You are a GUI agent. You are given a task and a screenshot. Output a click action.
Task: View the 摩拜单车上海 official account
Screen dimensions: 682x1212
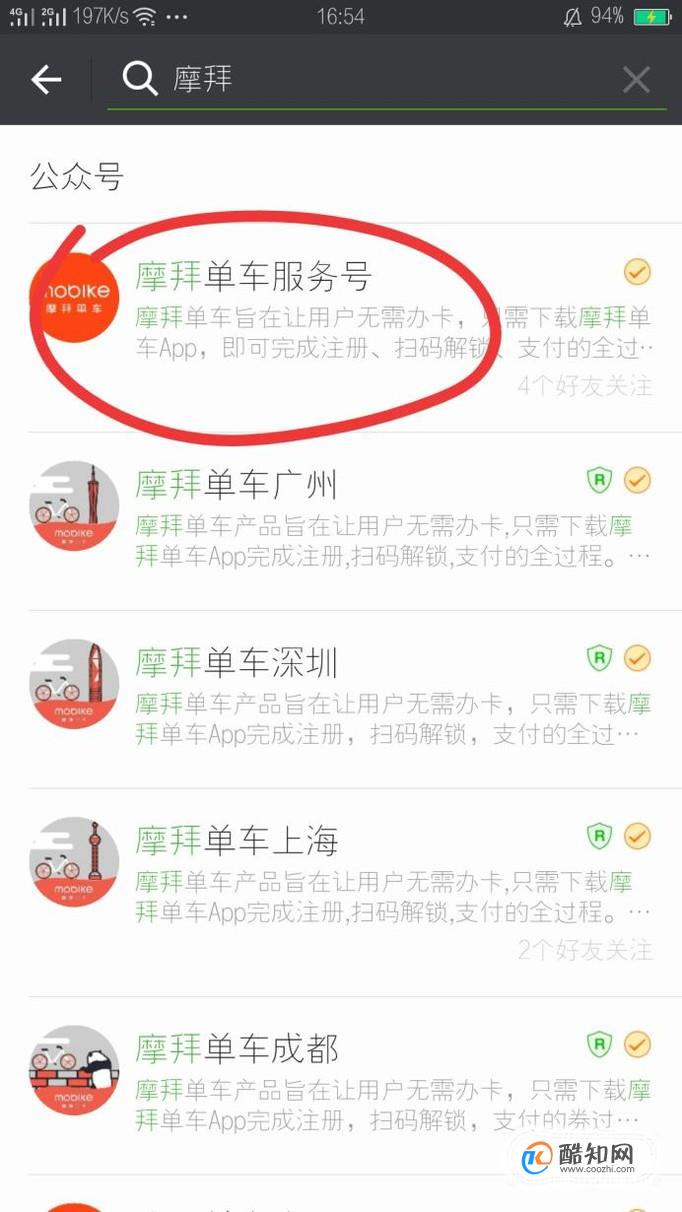pyautogui.click(x=341, y=892)
